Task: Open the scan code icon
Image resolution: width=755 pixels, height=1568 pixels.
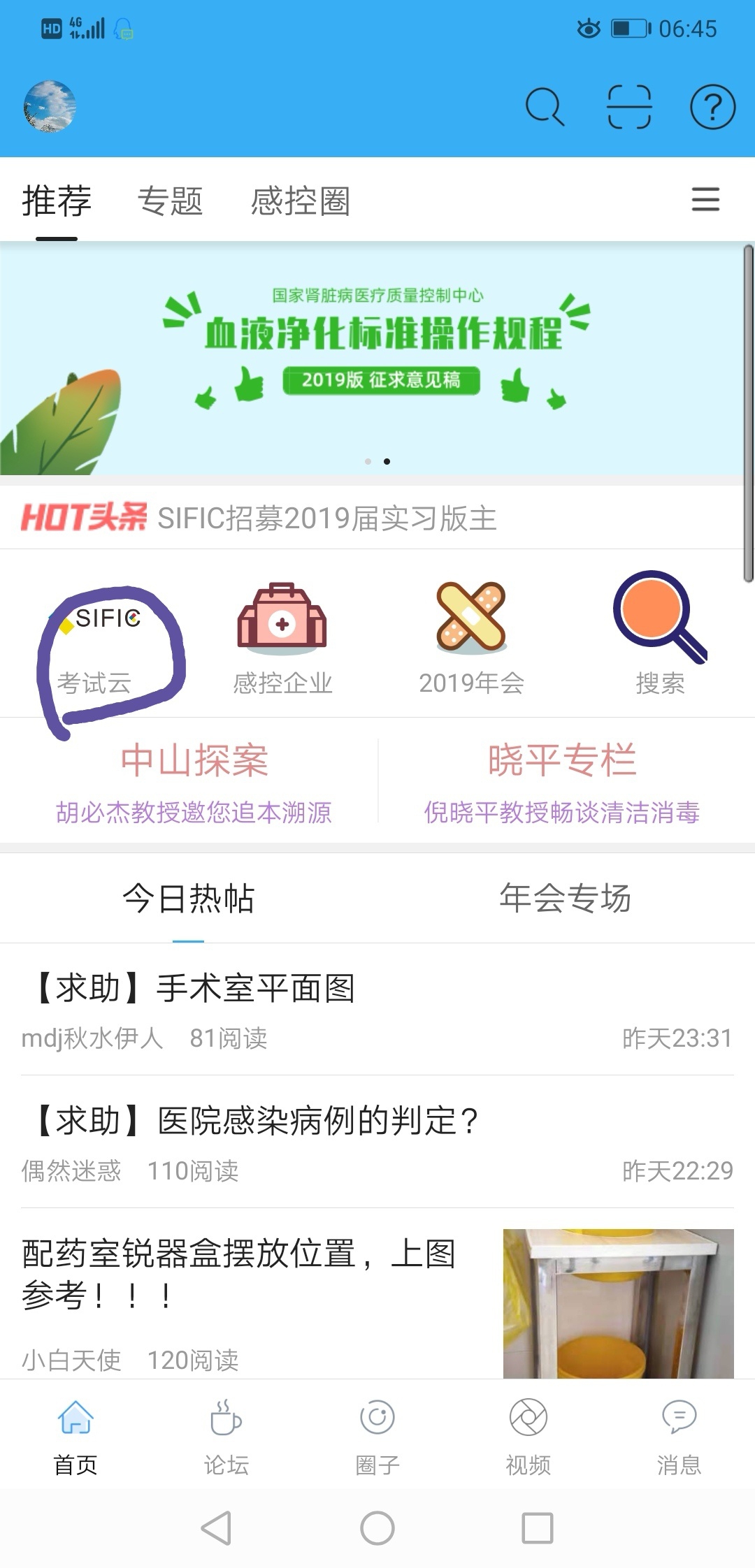Action: coord(628,107)
